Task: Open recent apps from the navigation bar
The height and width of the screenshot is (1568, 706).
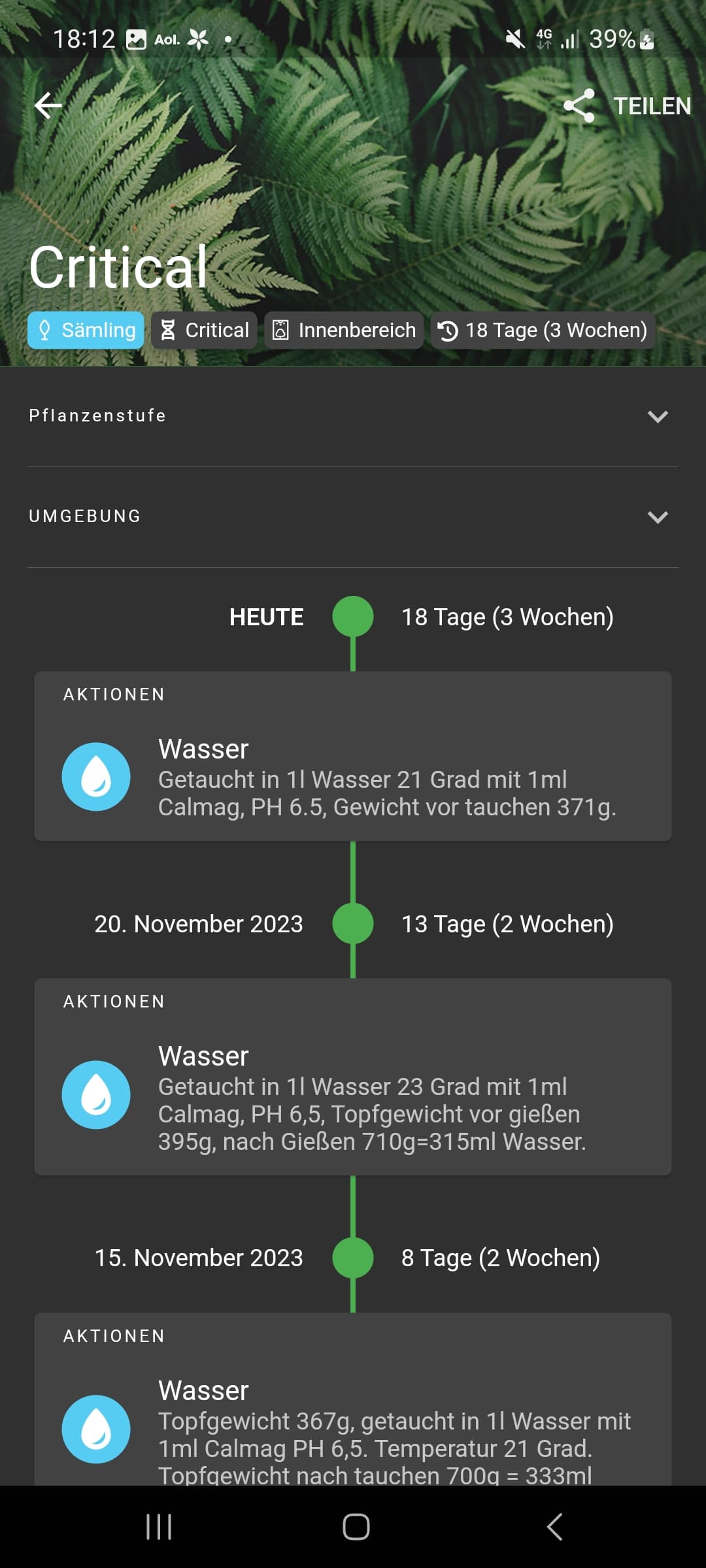Action: pos(159,1527)
